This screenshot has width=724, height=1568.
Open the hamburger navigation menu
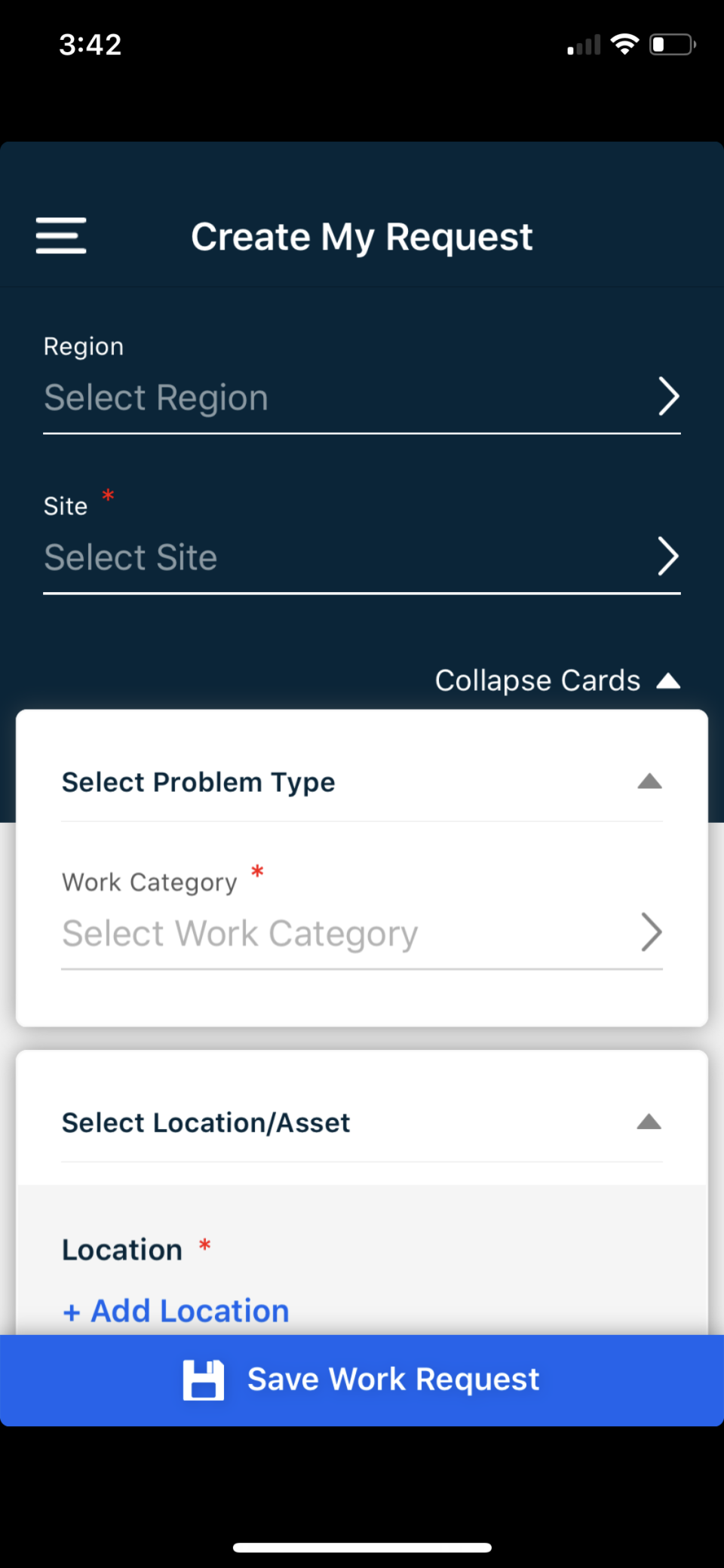point(61,236)
